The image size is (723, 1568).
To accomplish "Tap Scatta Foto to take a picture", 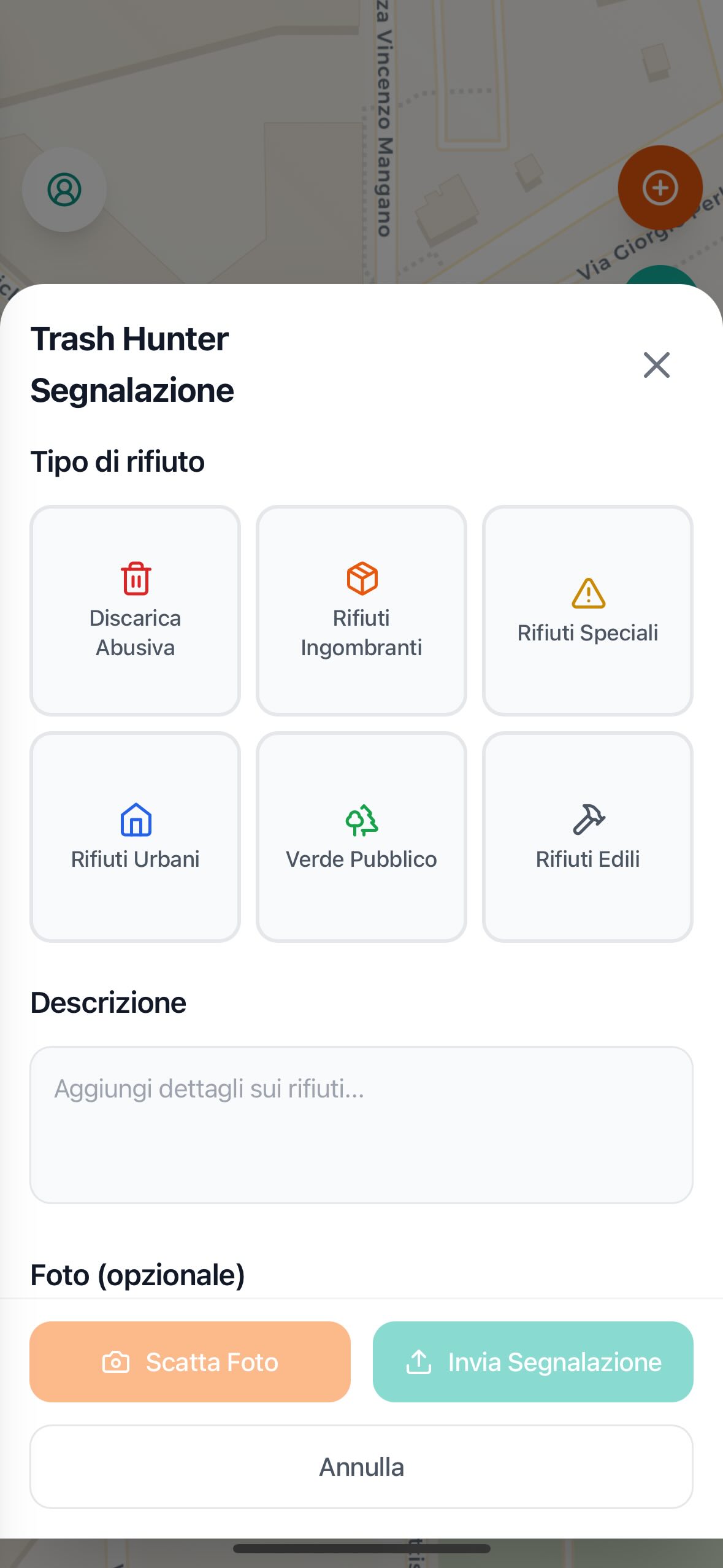I will [x=190, y=1362].
